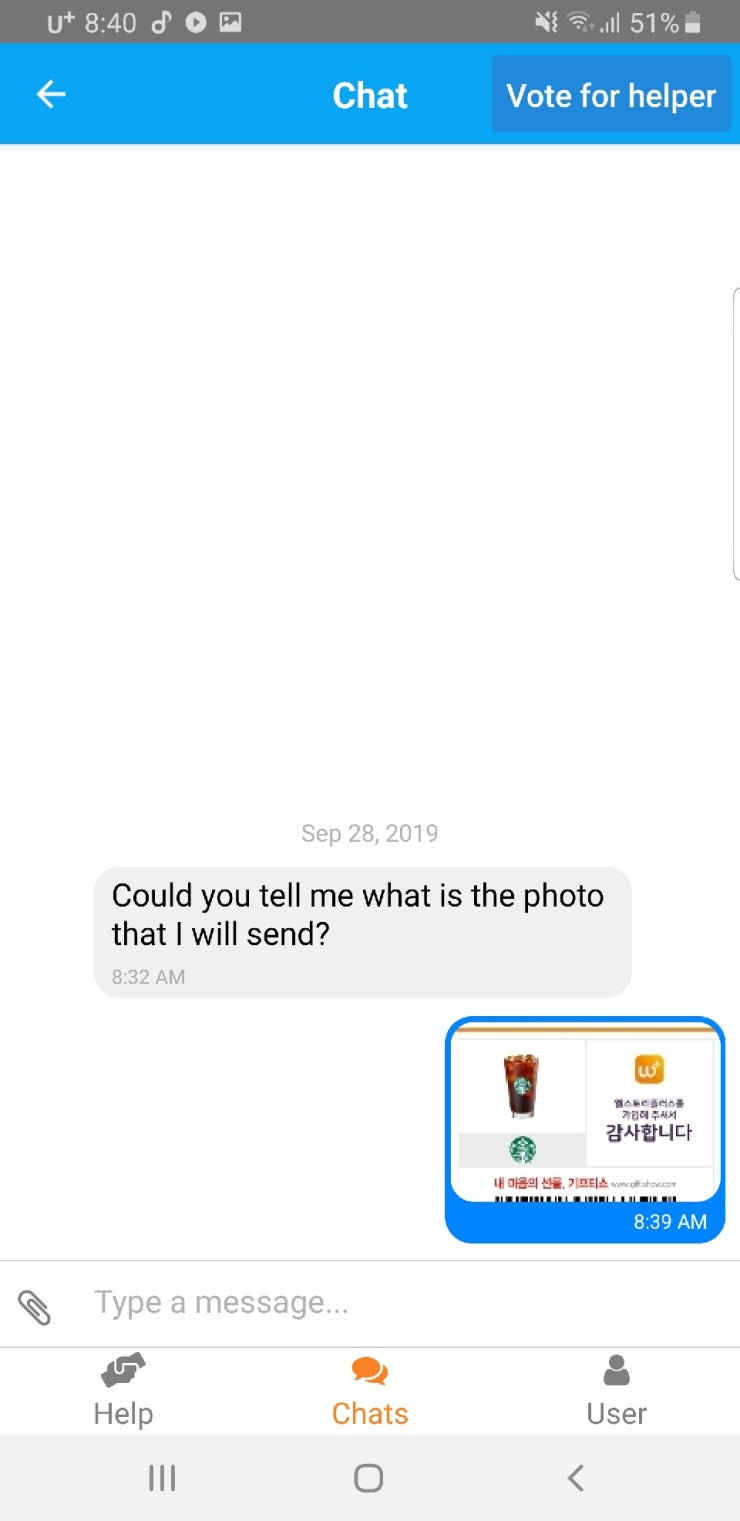
Task: Switch to the Help tab
Action: coord(123,1390)
